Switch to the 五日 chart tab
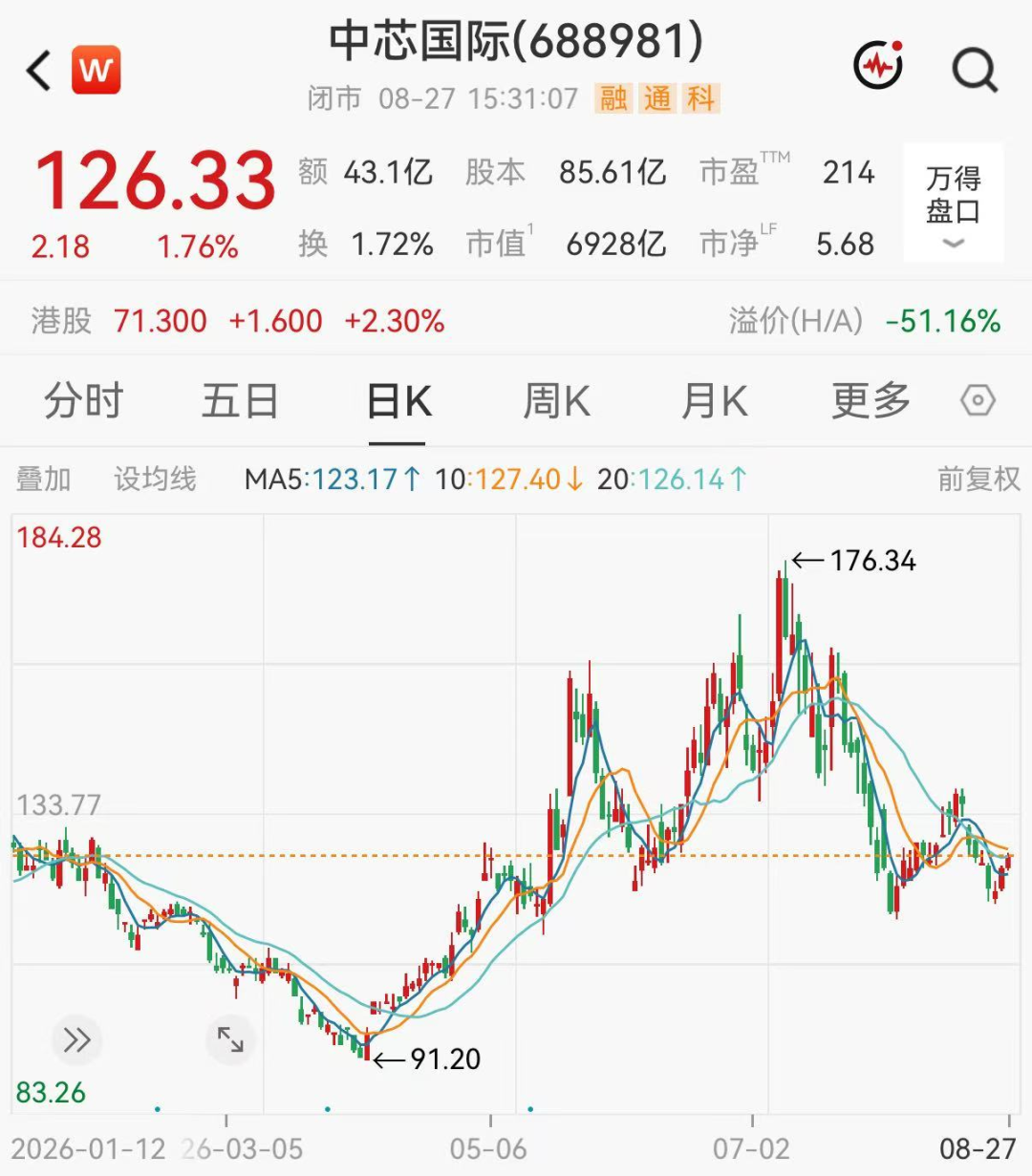This screenshot has height=1176, width=1032. (240, 401)
